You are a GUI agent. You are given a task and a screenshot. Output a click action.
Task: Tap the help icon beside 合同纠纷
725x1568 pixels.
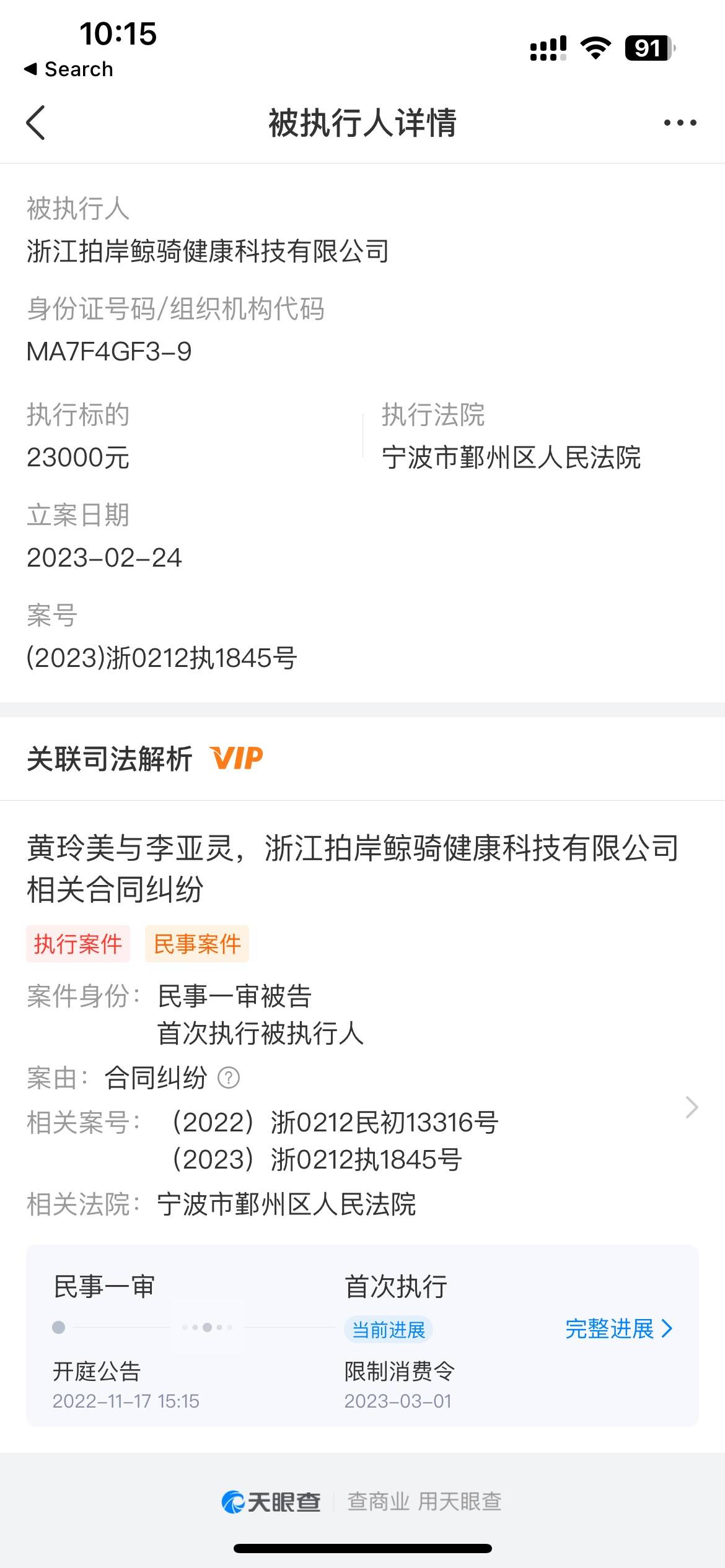click(229, 1078)
